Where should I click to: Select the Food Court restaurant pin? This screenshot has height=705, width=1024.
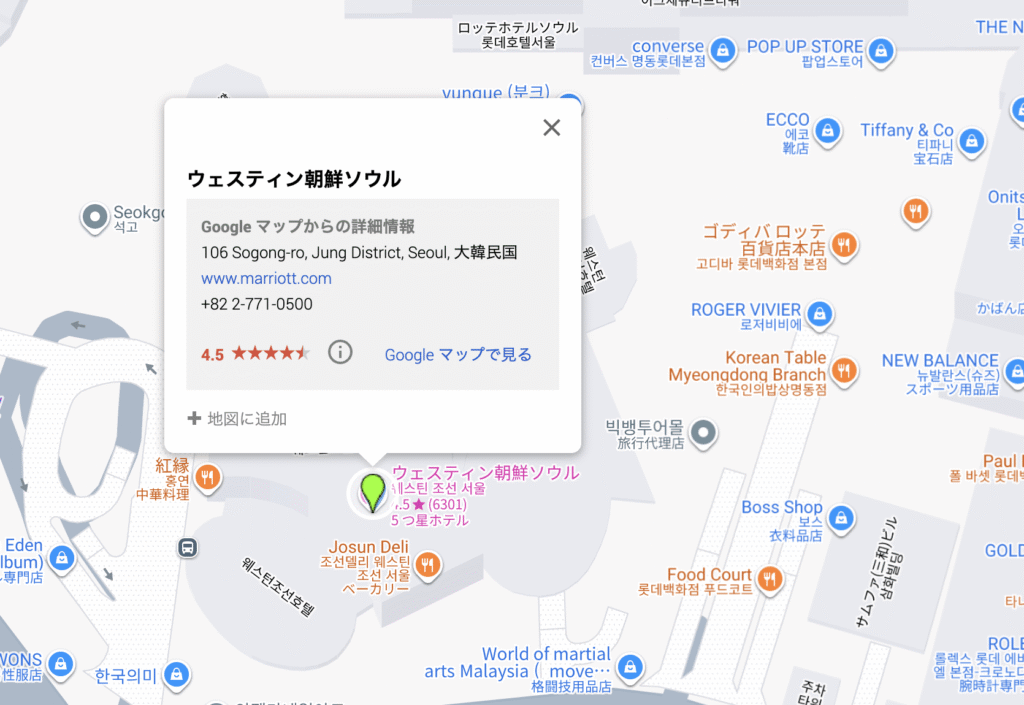(769, 577)
